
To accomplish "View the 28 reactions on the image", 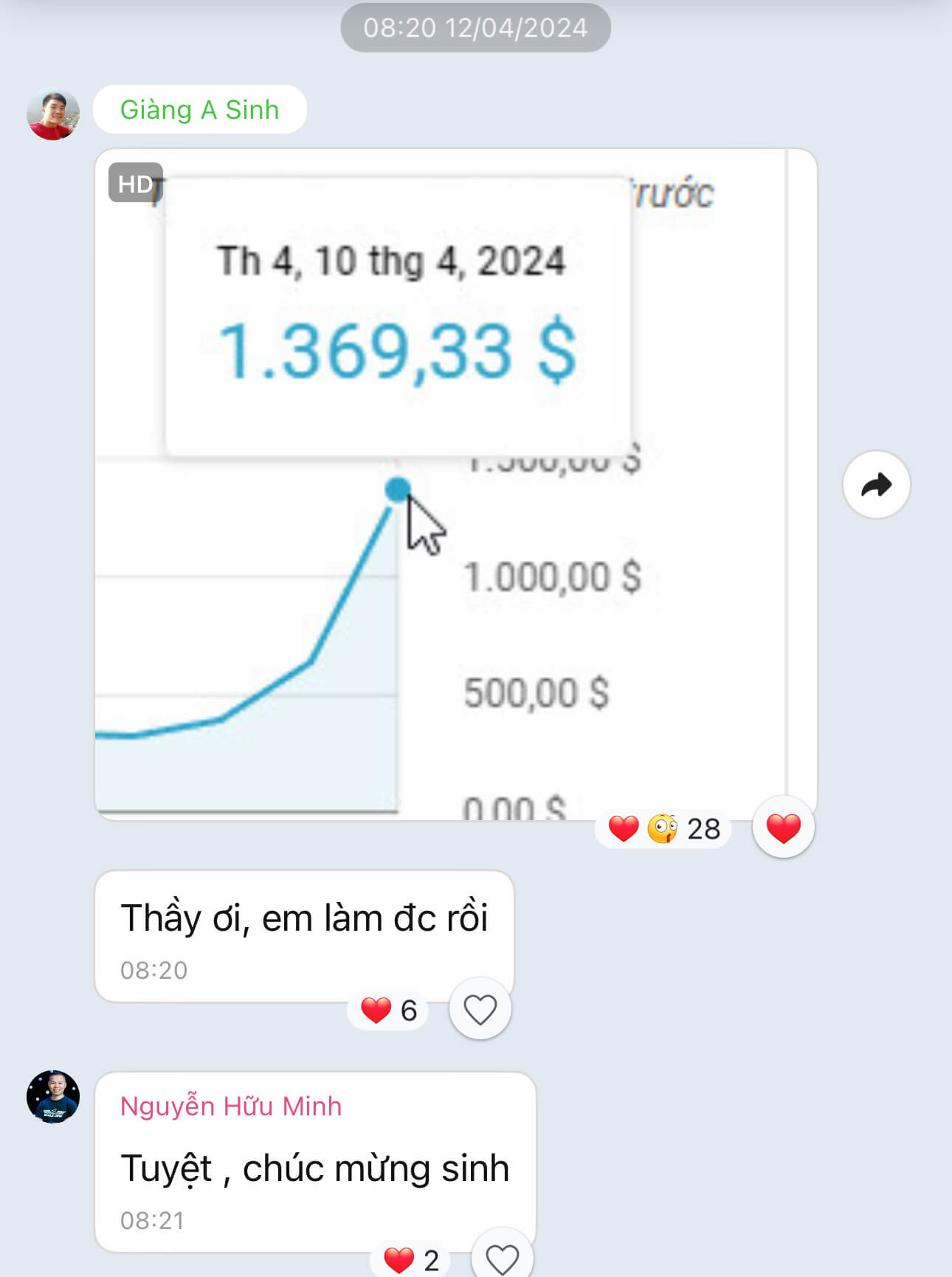I will point(663,829).
